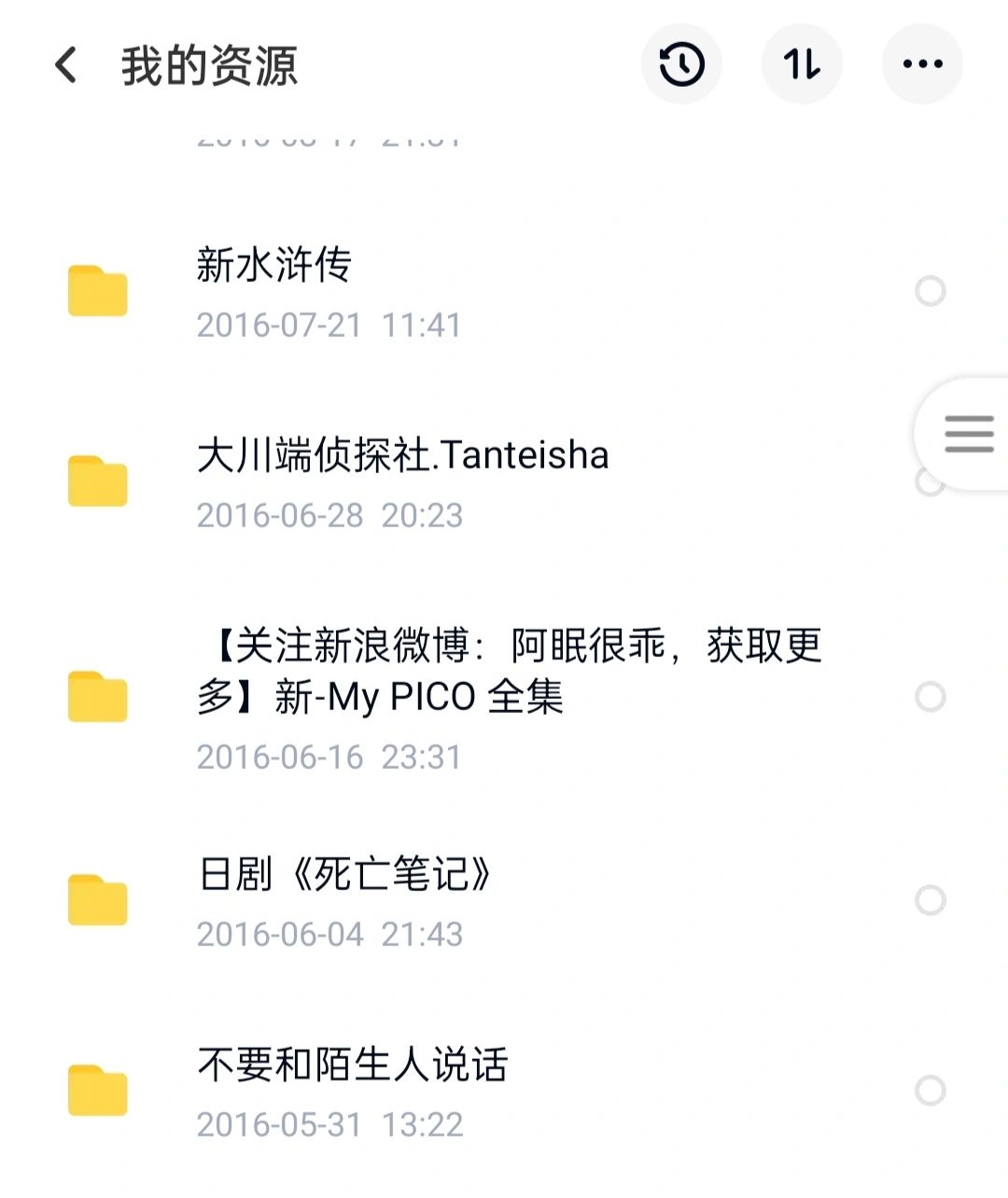Screen dimensions: 1008x1198
Task: Open the transfer history clock icon
Action: pyautogui.click(x=680, y=63)
